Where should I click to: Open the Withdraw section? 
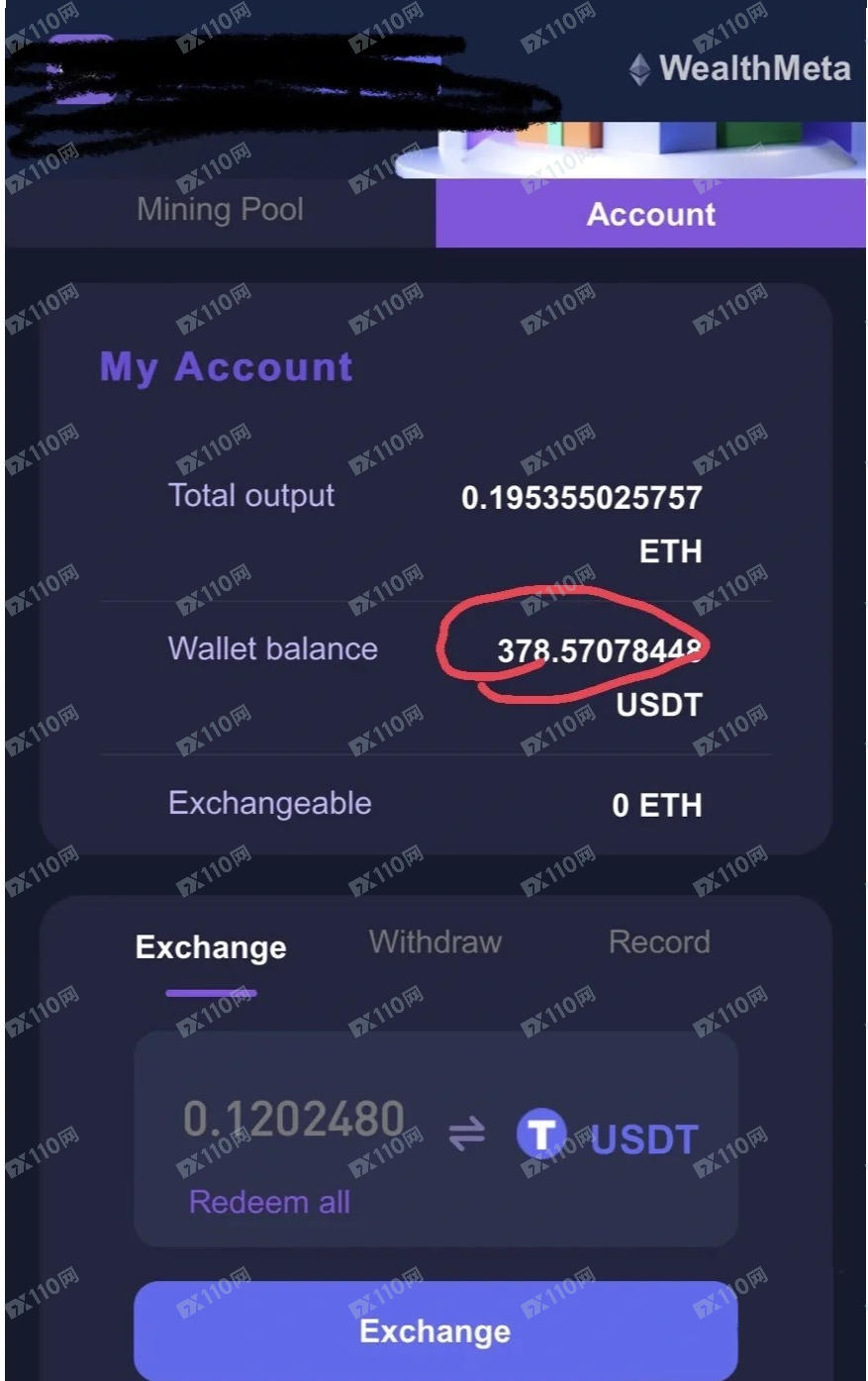click(x=435, y=942)
